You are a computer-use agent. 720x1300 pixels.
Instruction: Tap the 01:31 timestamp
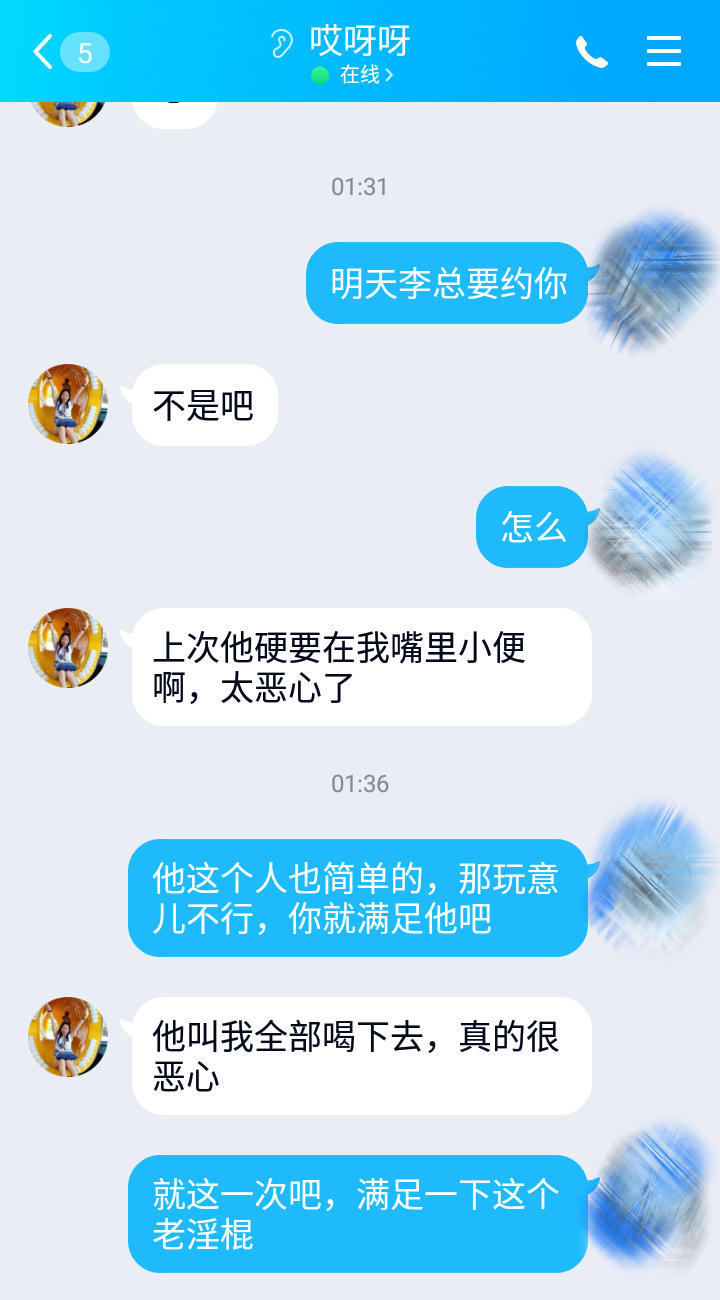click(359, 186)
